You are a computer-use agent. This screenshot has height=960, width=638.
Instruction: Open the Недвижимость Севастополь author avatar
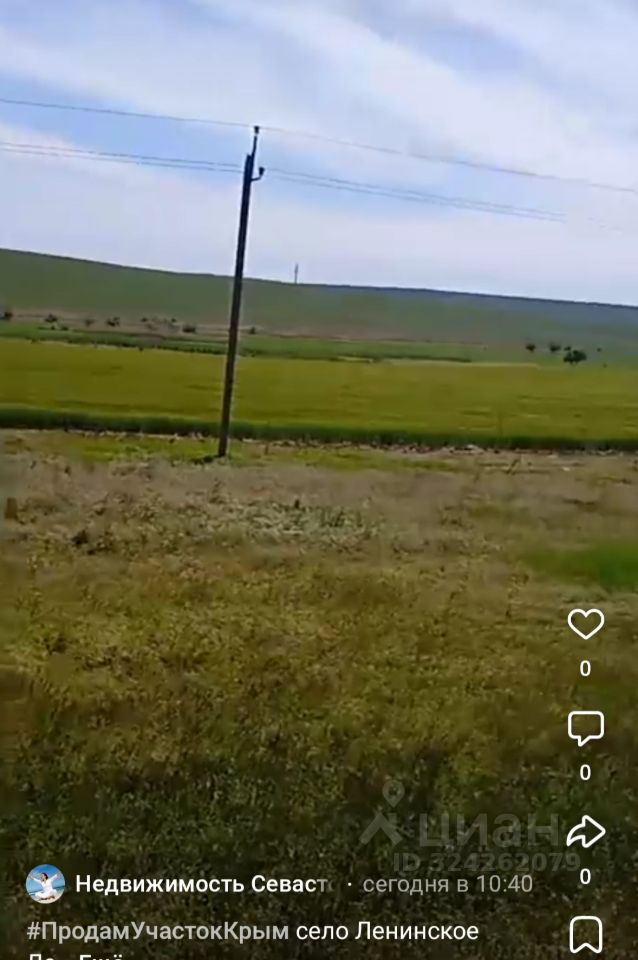[x=45, y=884]
